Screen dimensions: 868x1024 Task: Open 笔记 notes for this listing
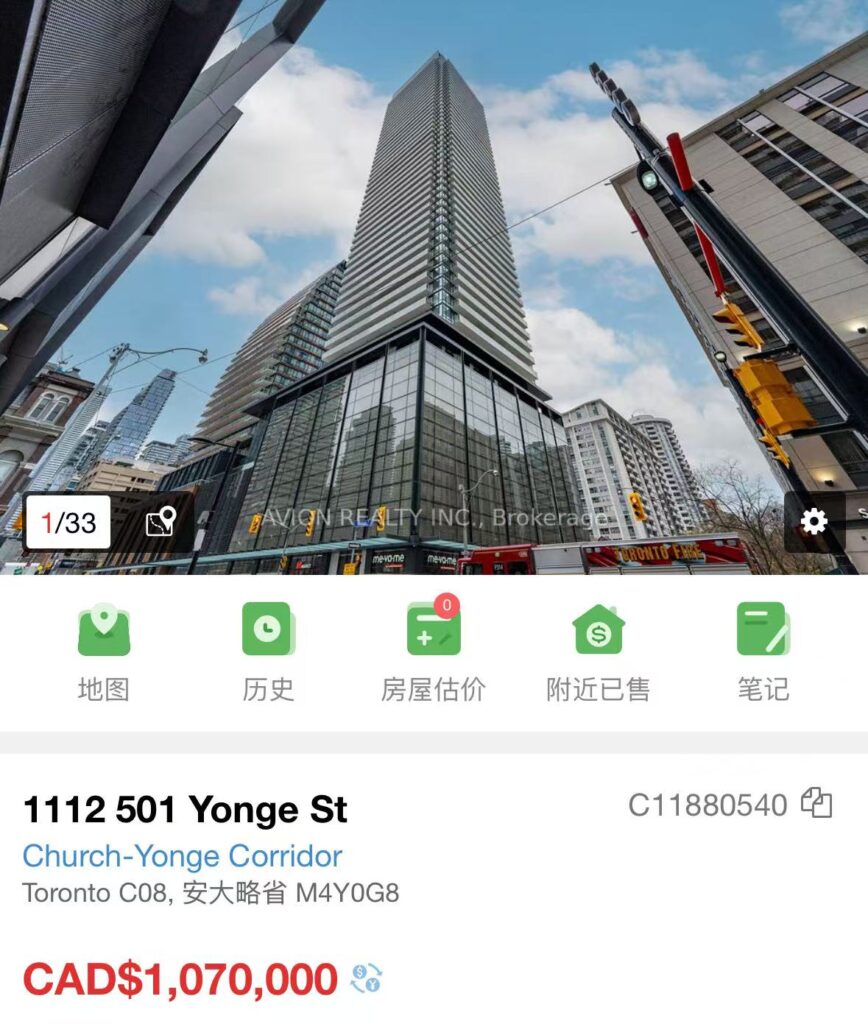763,650
